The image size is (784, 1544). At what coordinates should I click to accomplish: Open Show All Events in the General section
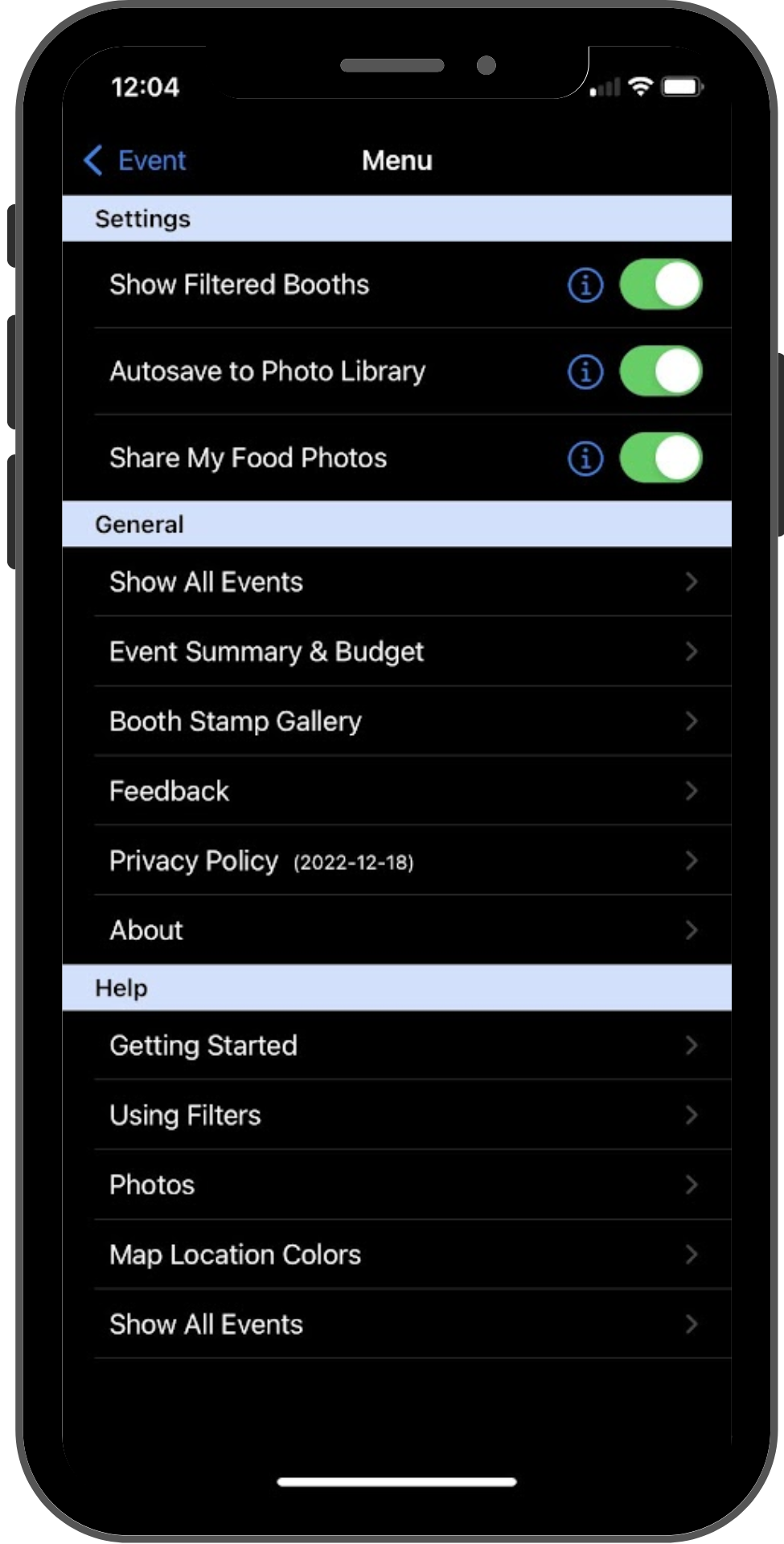click(x=397, y=582)
